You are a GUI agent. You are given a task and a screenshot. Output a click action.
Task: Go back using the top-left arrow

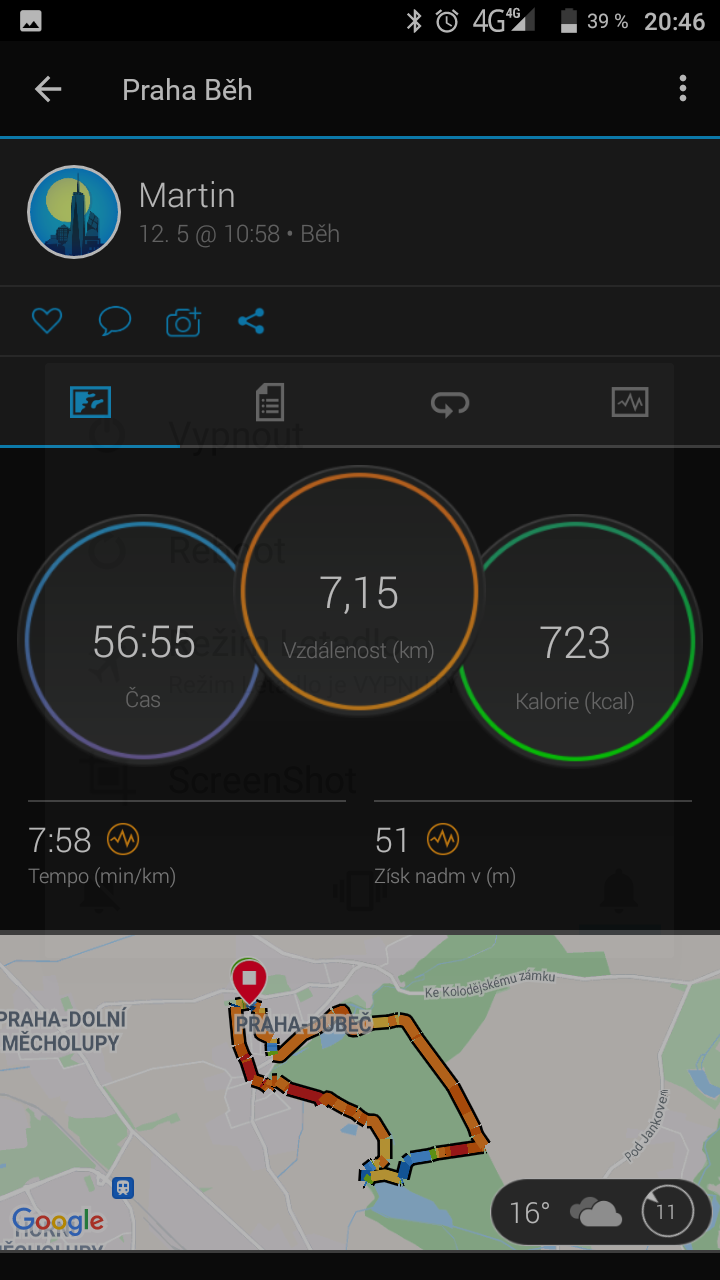click(x=48, y=90)
